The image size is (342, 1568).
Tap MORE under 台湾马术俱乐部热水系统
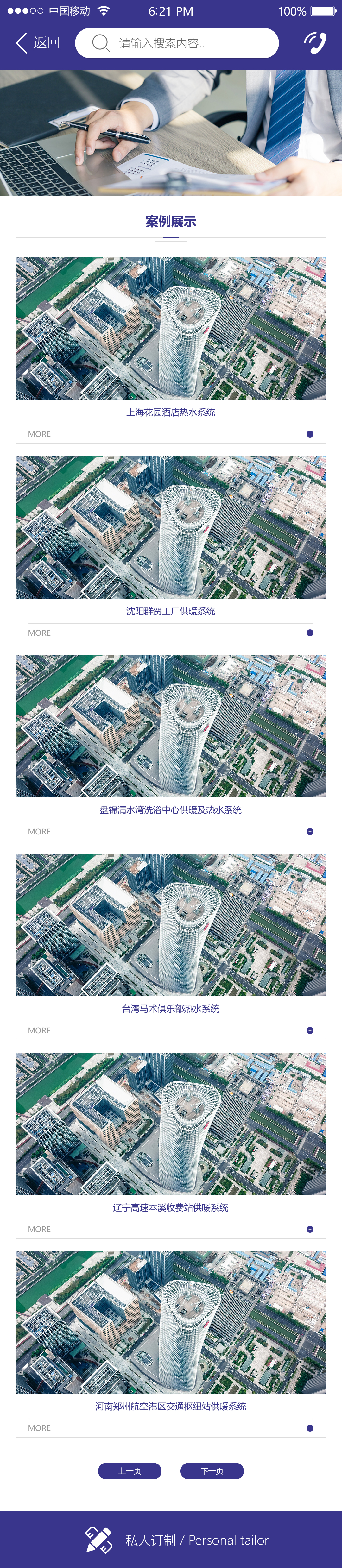40,1030
